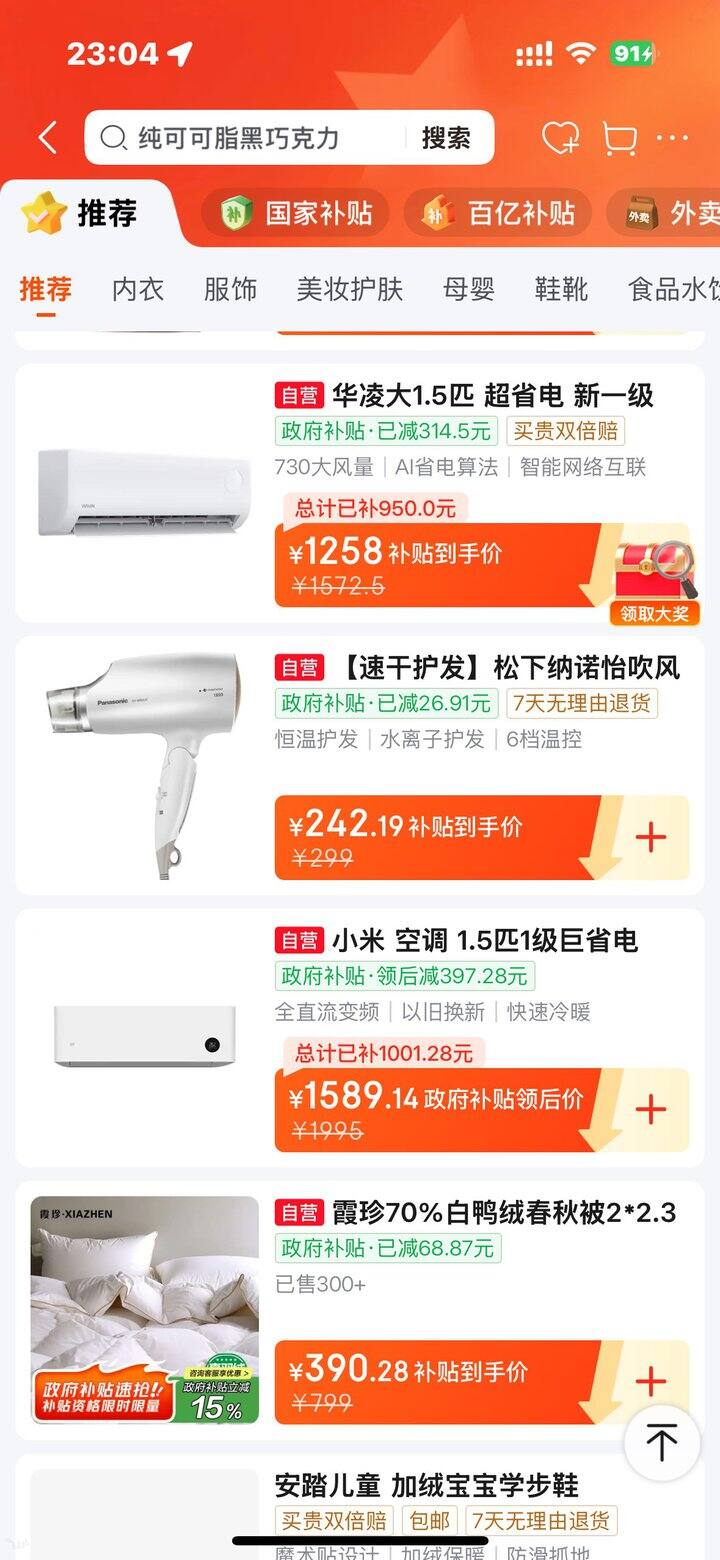
Task: Select the 母婴 category
Action: click(x=469, y=290)
